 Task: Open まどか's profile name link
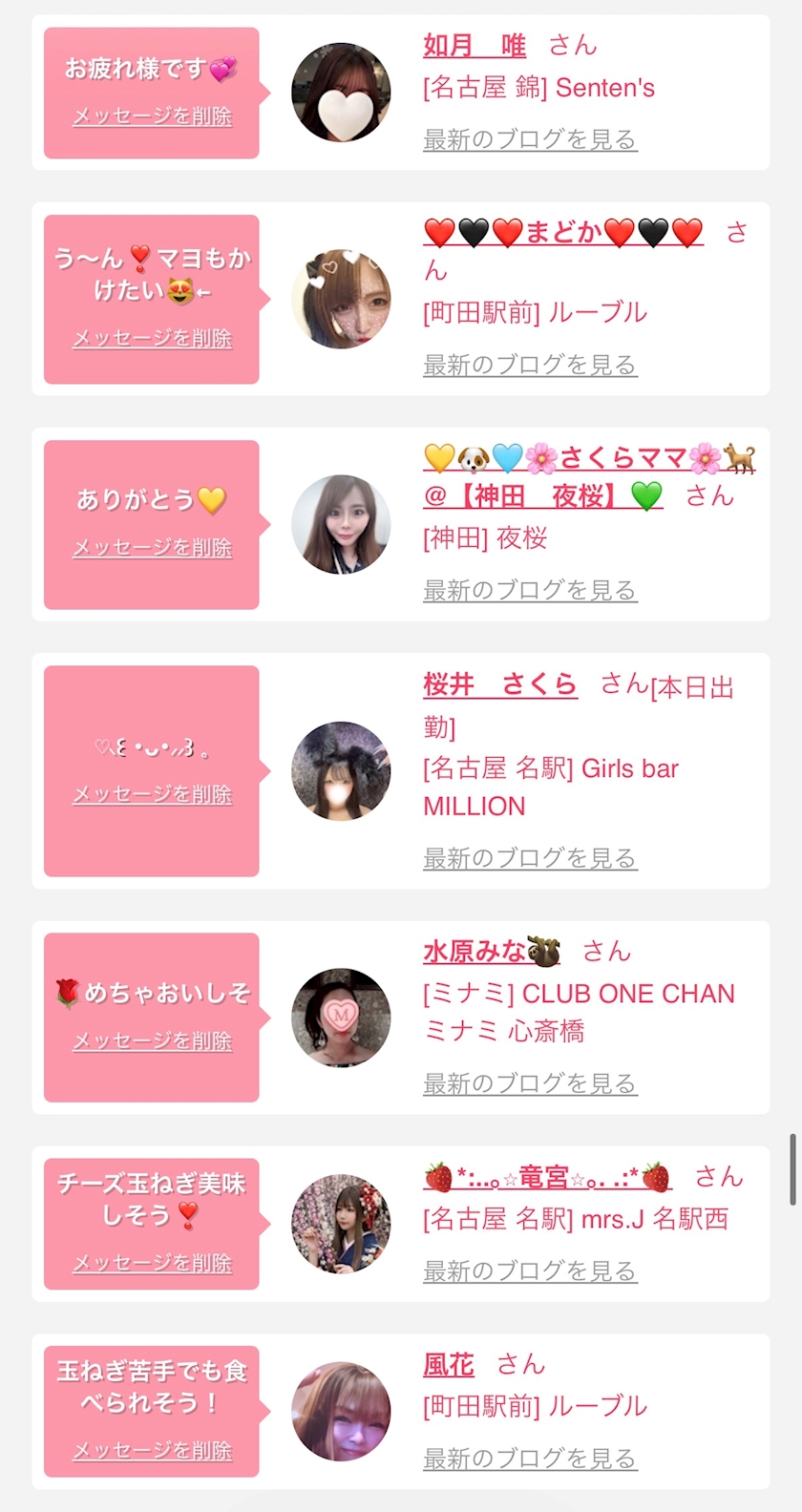tap(563, 232)
